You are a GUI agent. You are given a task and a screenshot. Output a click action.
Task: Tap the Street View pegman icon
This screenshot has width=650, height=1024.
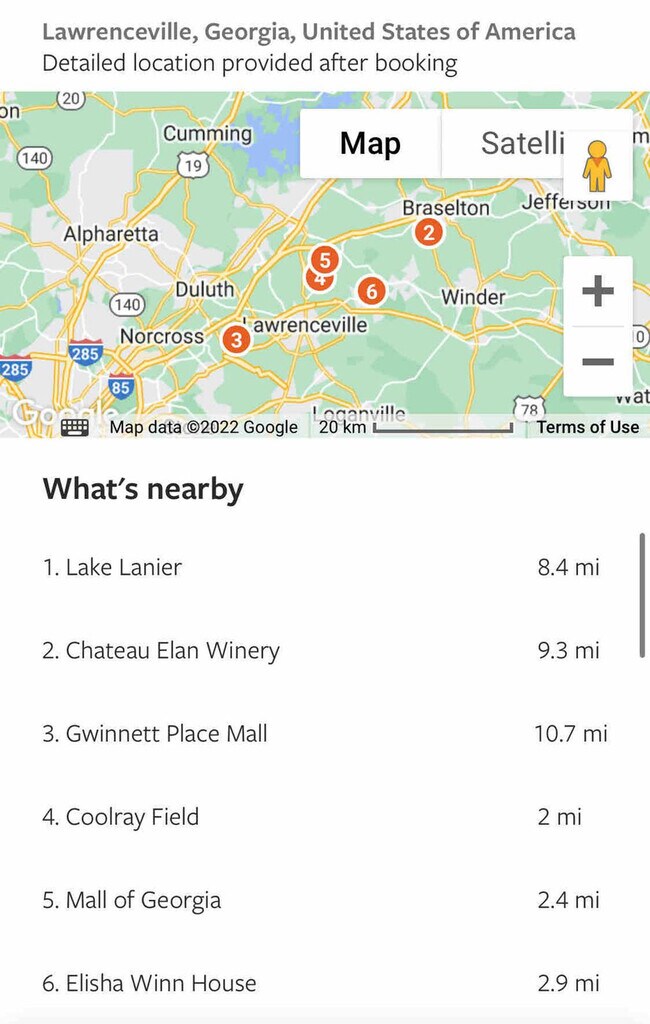(597, 166)
